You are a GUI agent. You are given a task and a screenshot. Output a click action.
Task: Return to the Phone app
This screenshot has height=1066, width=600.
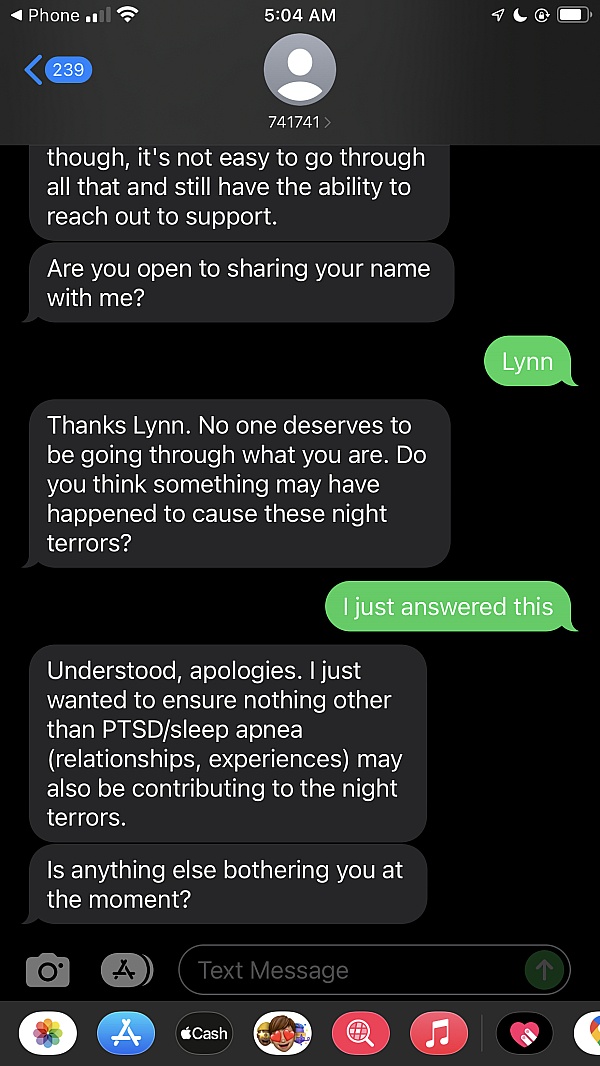[x=46, y=15]
